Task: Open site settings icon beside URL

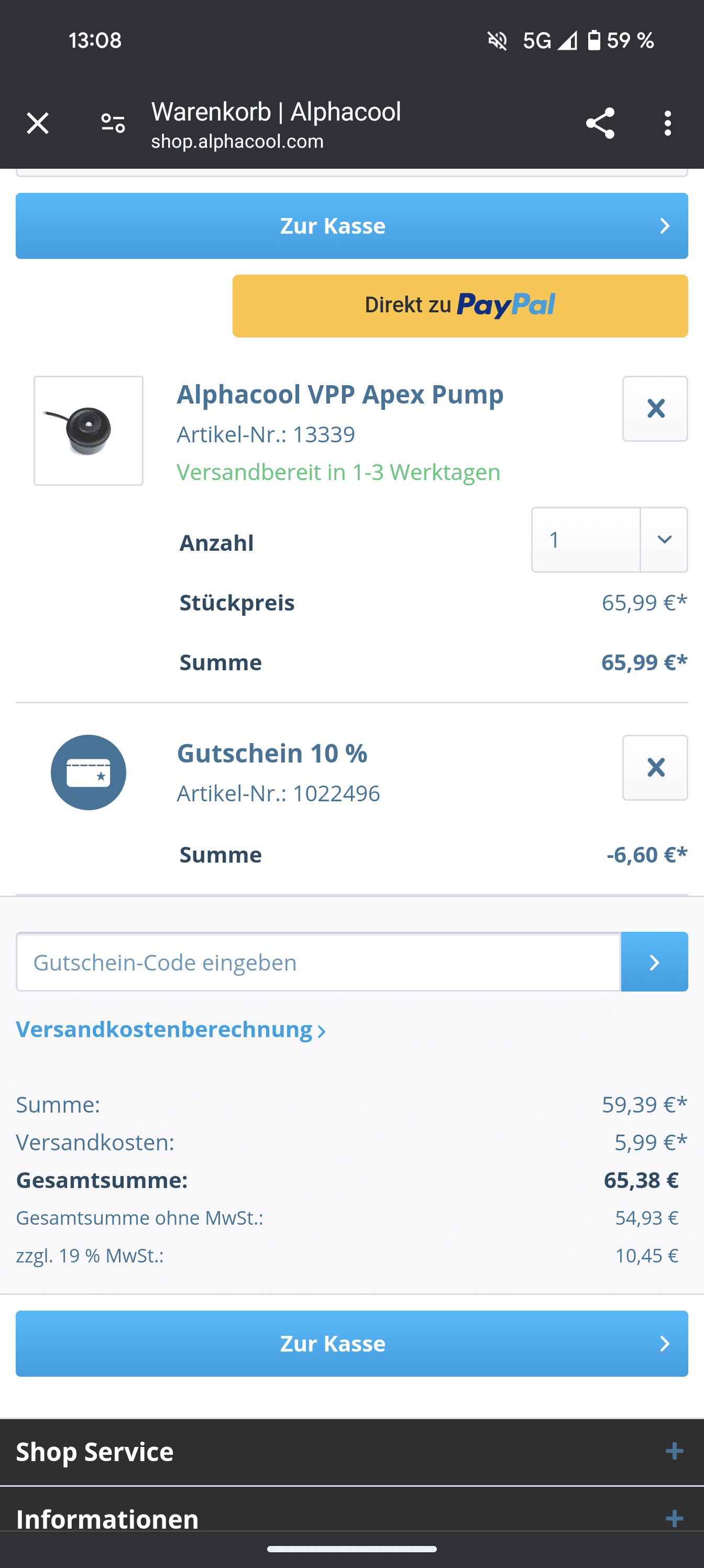Action: 113,124
